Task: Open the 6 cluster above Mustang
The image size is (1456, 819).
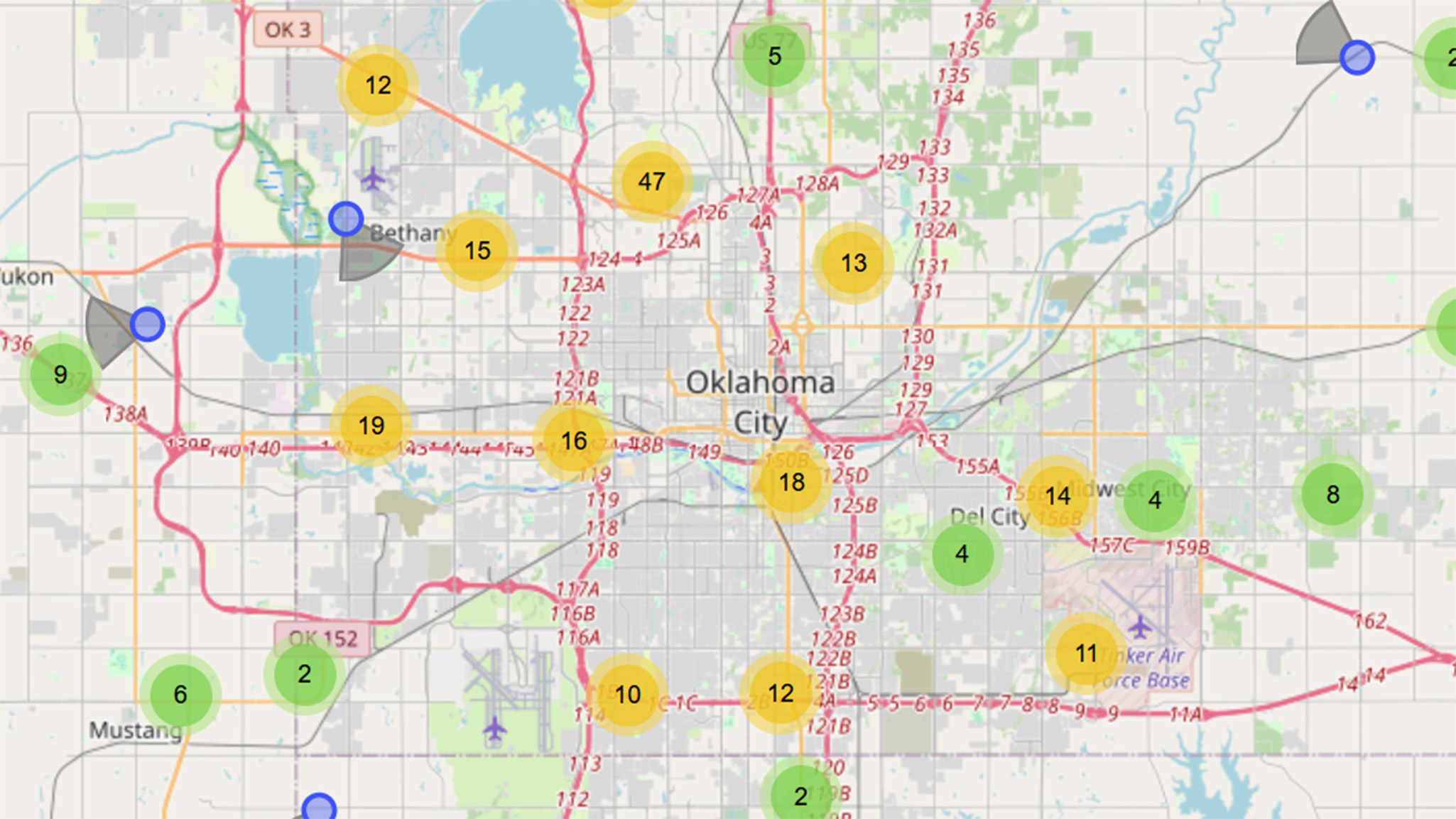Action: (x=180, y=694)
